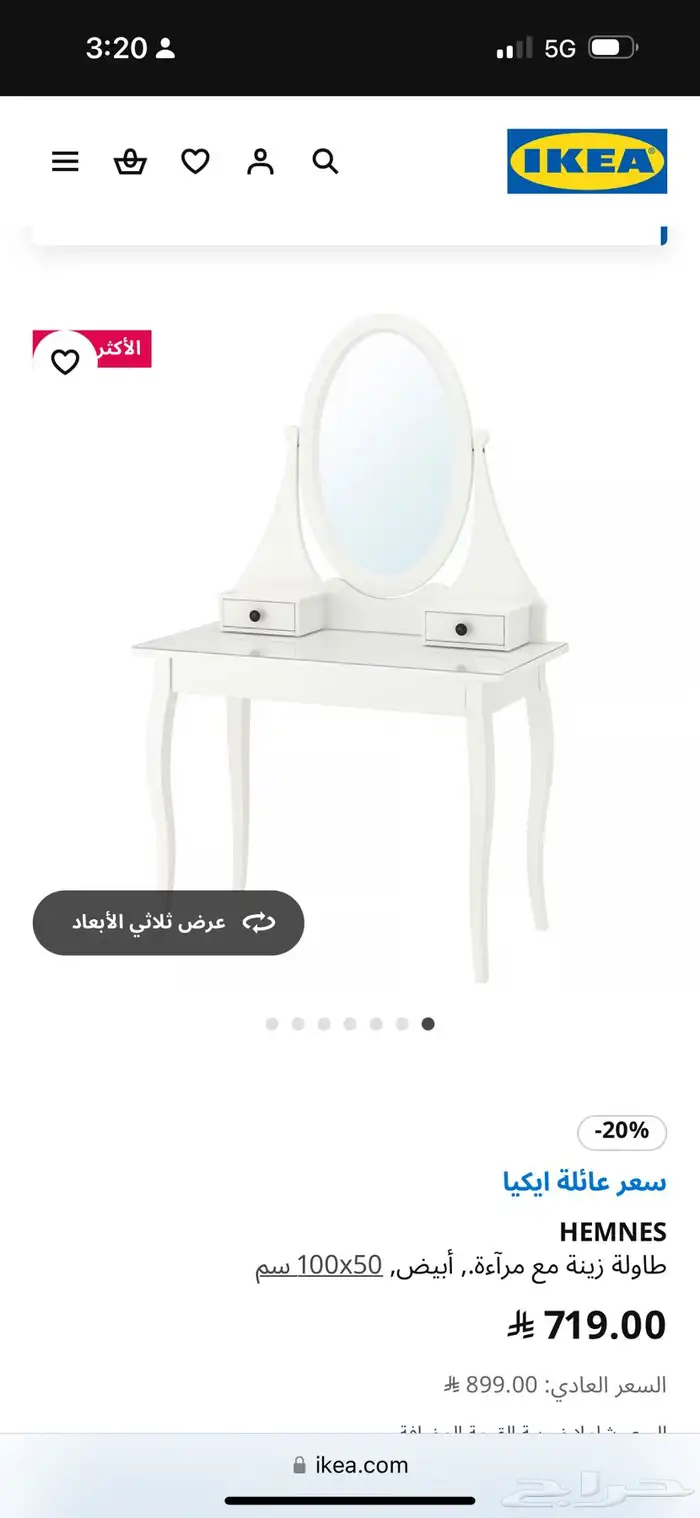Open the shopping basket

point(130,161)
